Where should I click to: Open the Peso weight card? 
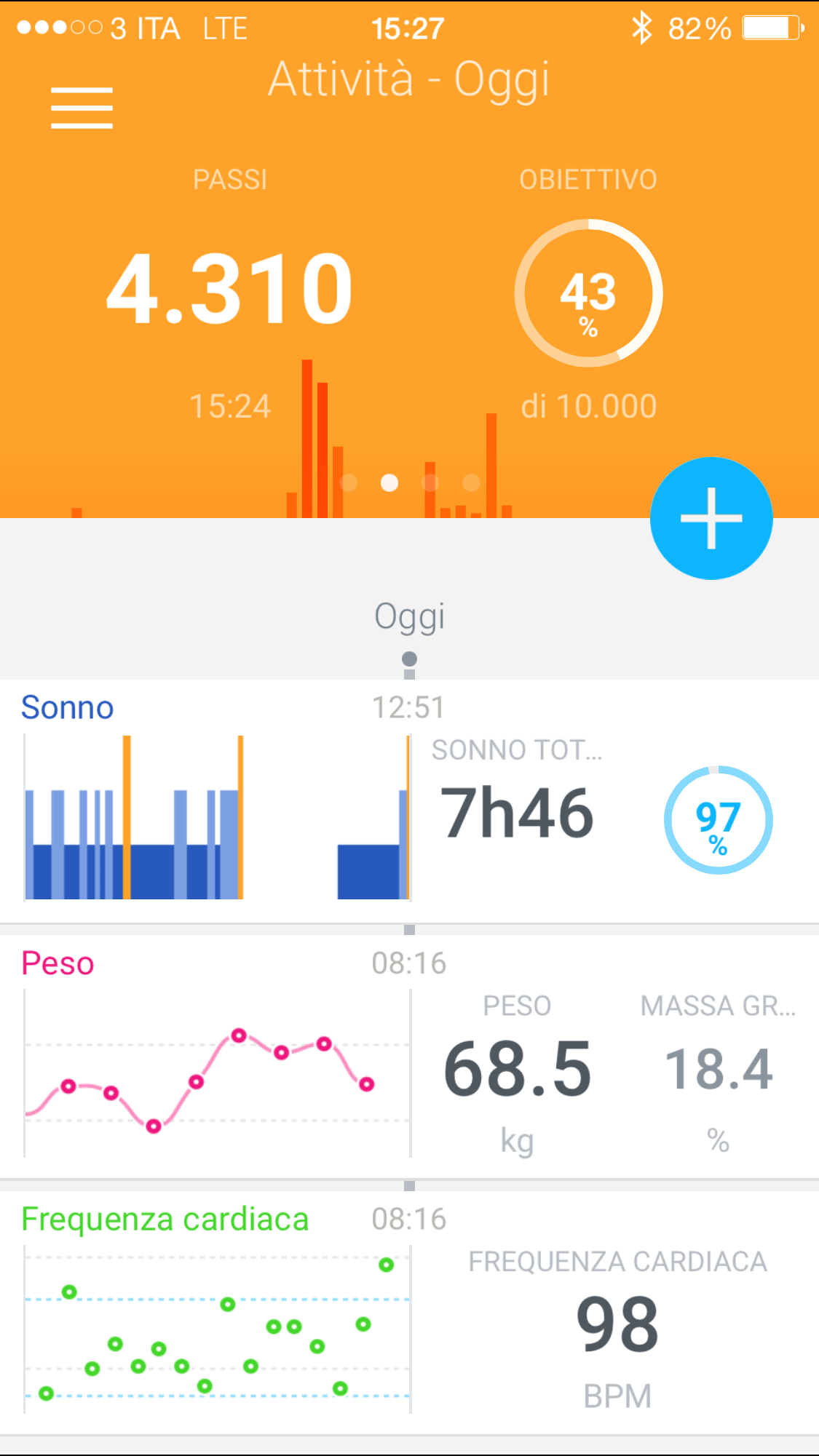click(x=408, y=1057)
